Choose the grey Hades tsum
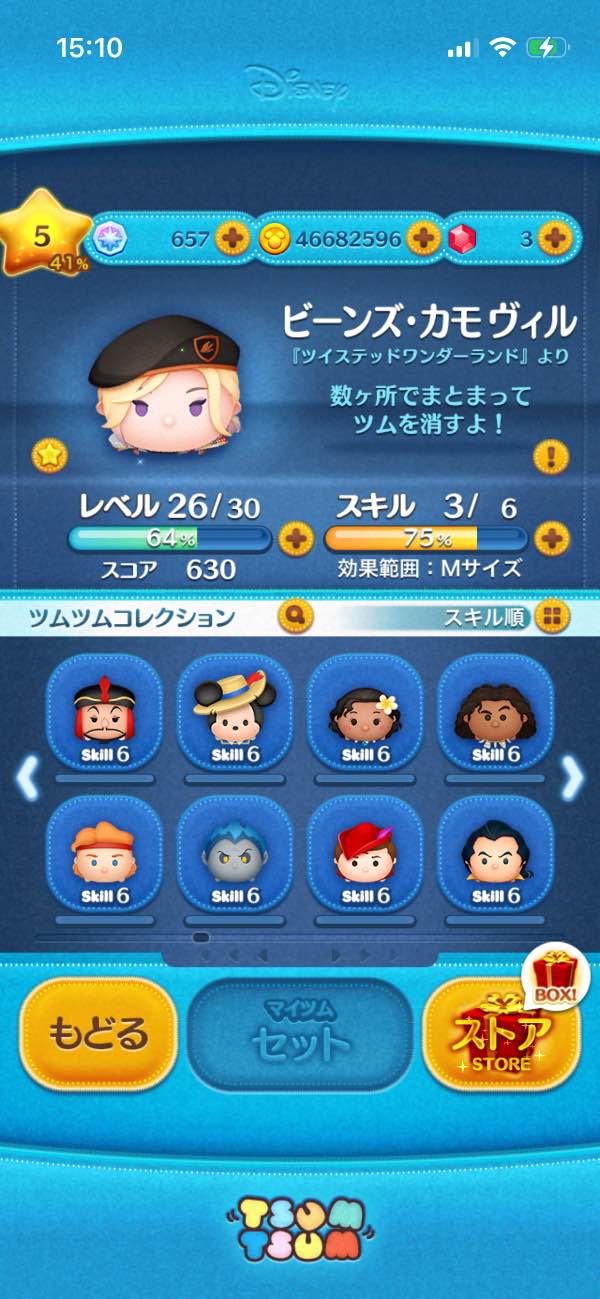The height and width of the screenshot is (1299, 600). coord(235,853)
